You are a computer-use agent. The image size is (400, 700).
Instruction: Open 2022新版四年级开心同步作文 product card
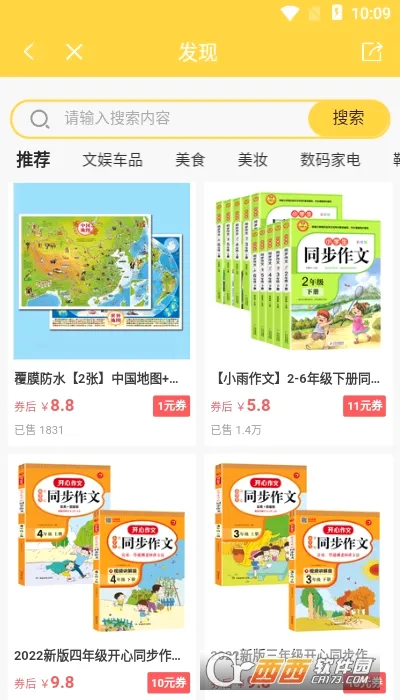102,577
